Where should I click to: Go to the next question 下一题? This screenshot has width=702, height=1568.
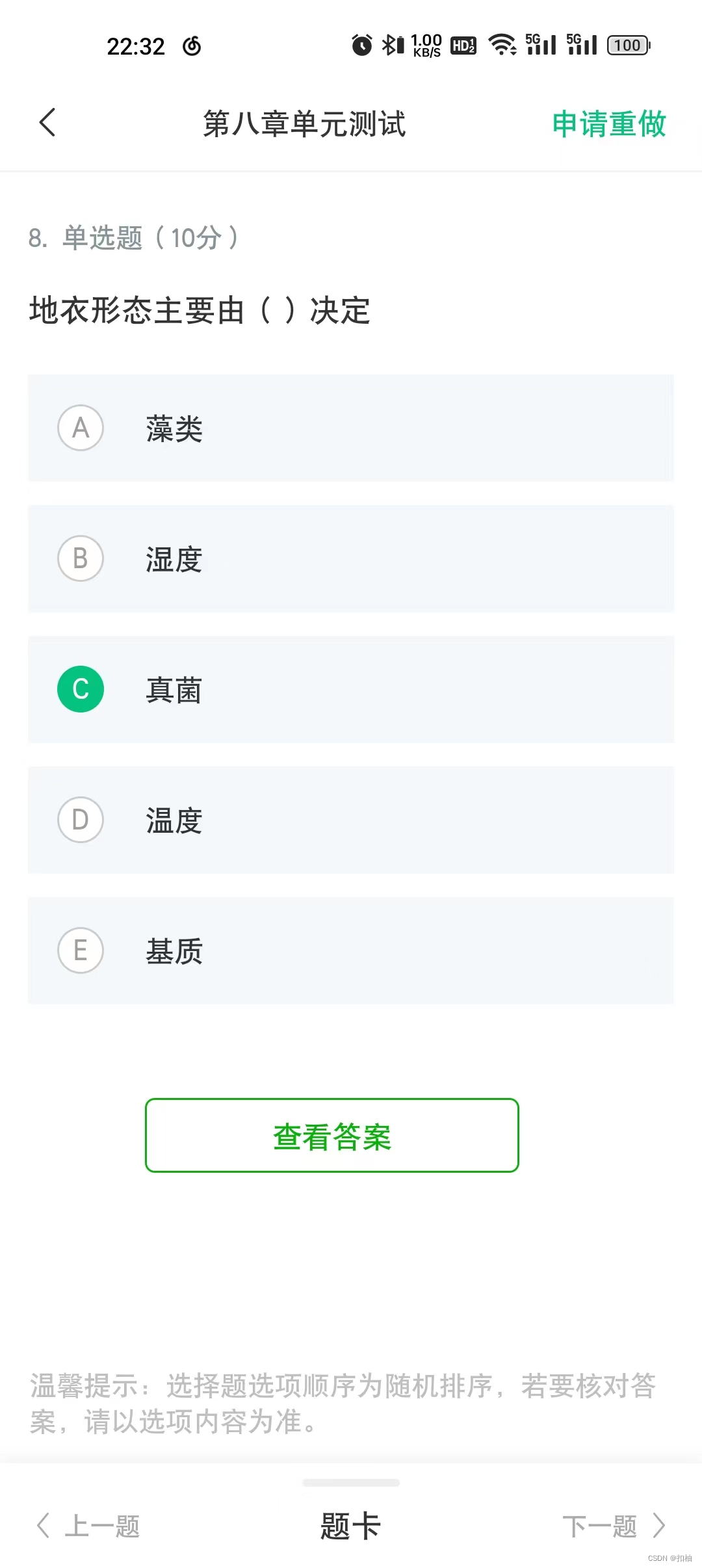(614, 1525)
